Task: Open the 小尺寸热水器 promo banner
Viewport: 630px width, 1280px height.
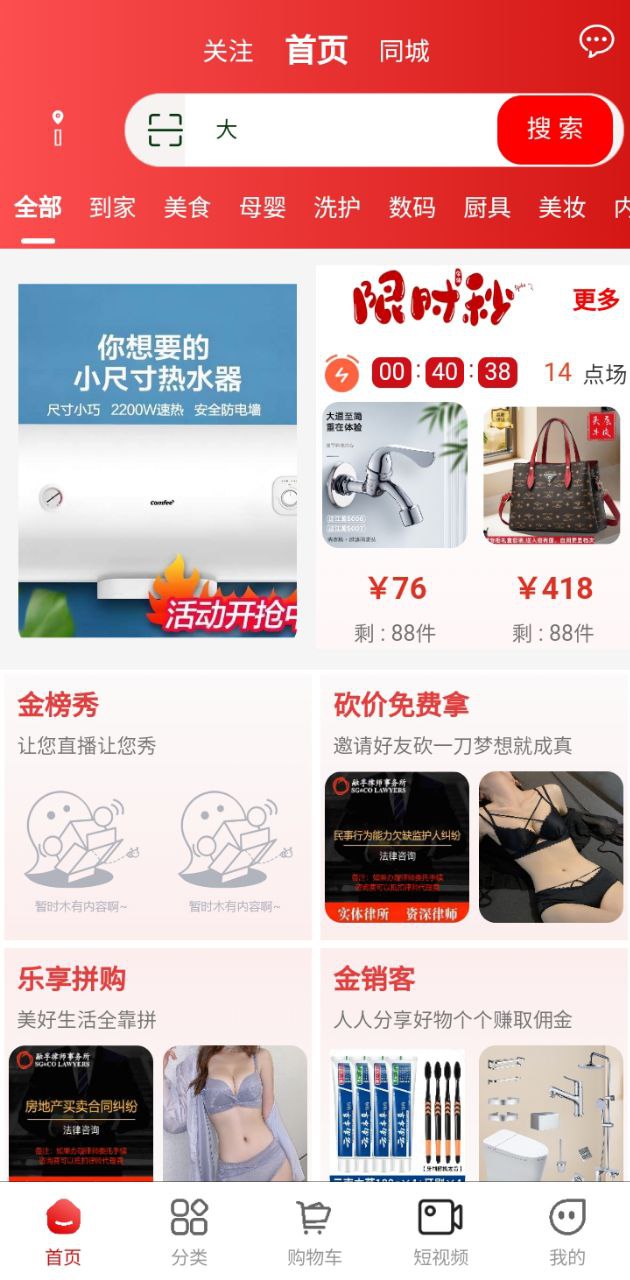Action: pyautogui.click(x=158, y=460)
